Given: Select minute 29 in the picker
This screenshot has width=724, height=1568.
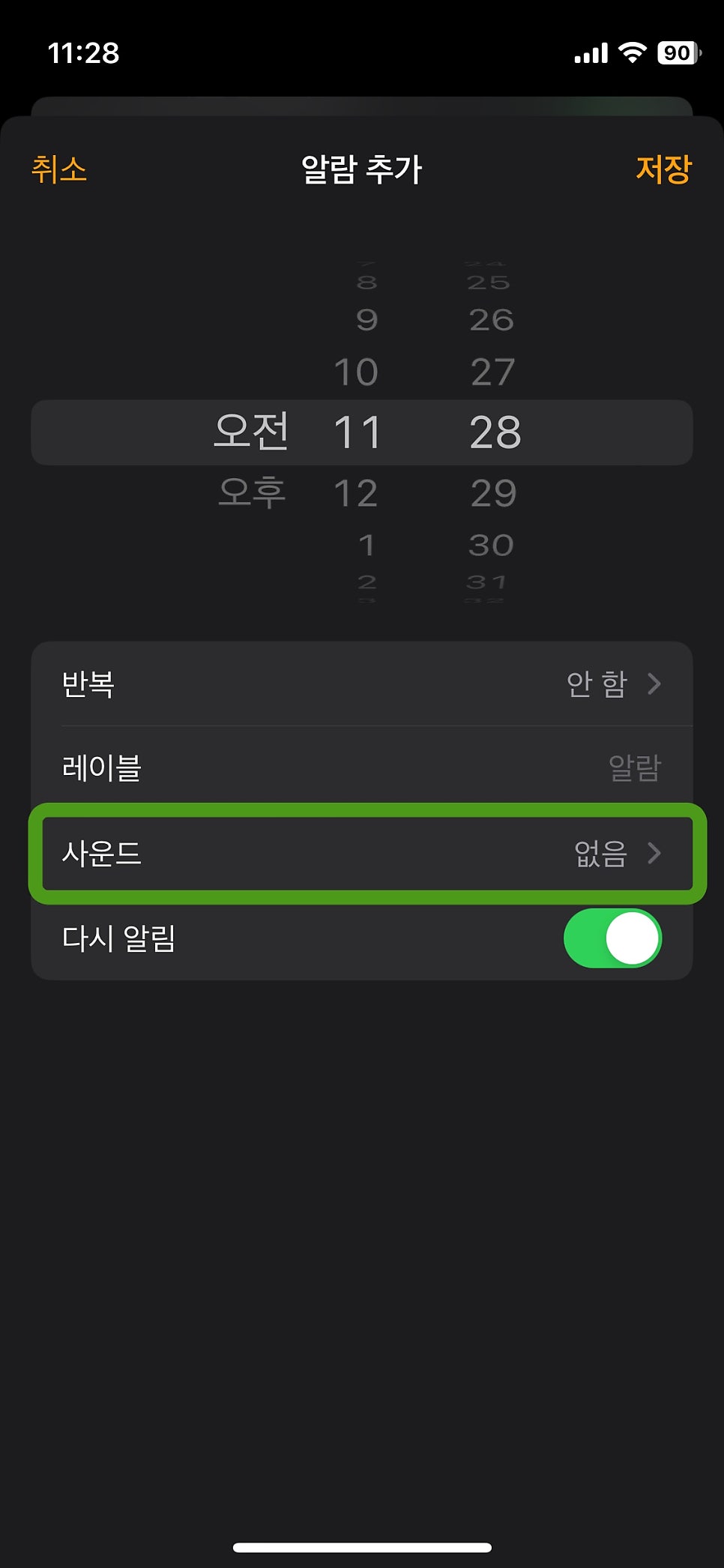Looking at the screenshot, I should tap(493, 493).
